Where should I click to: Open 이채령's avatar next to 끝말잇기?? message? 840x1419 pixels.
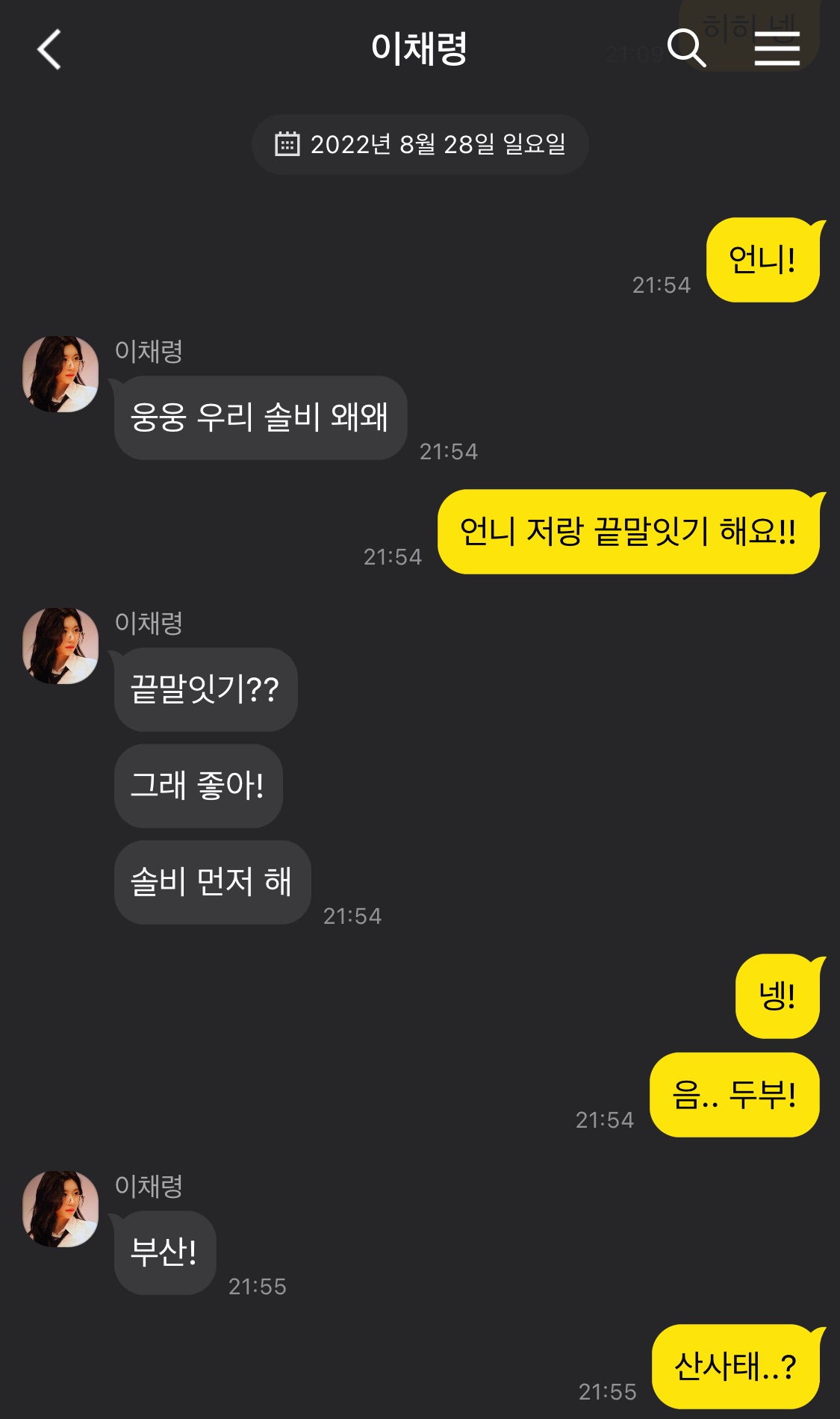[x=60, y=645]
